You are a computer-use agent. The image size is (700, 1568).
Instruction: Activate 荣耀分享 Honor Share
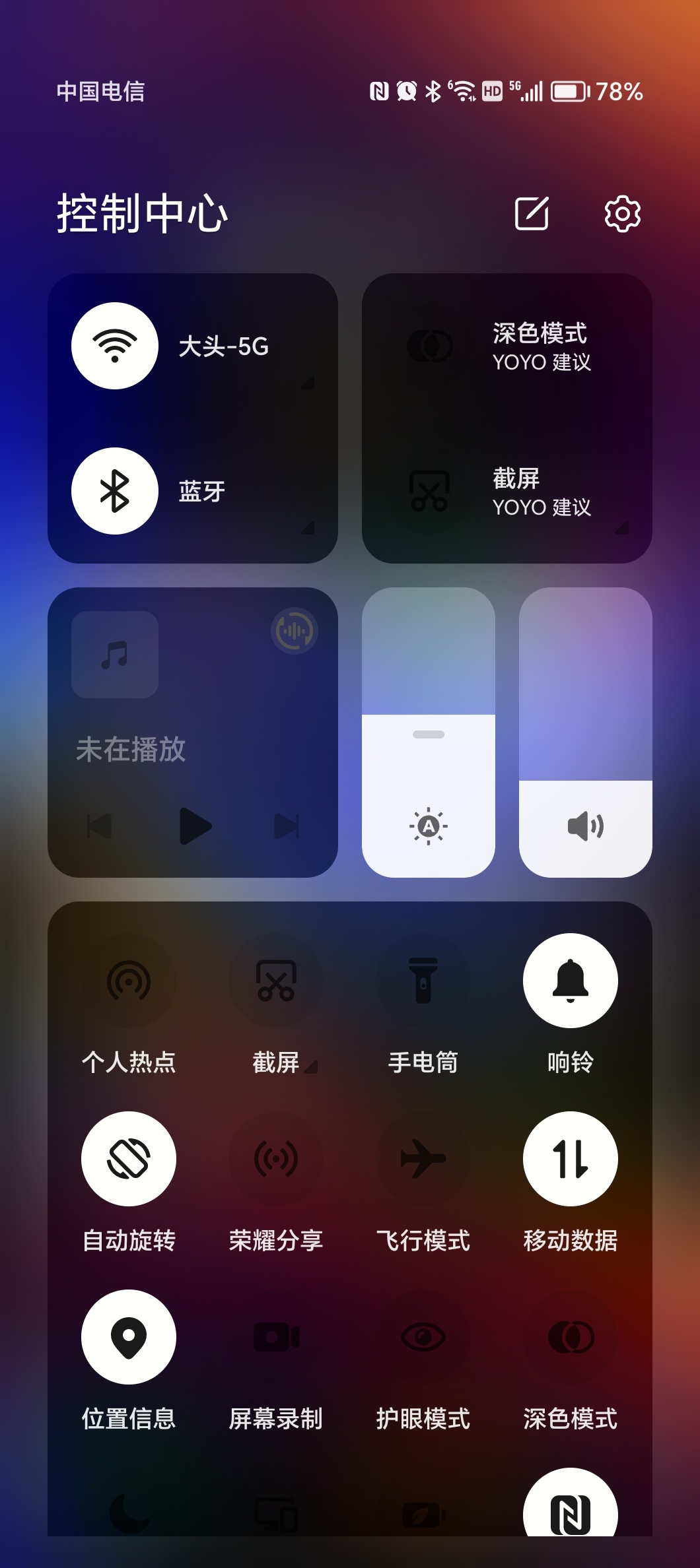coord(276,1160)
